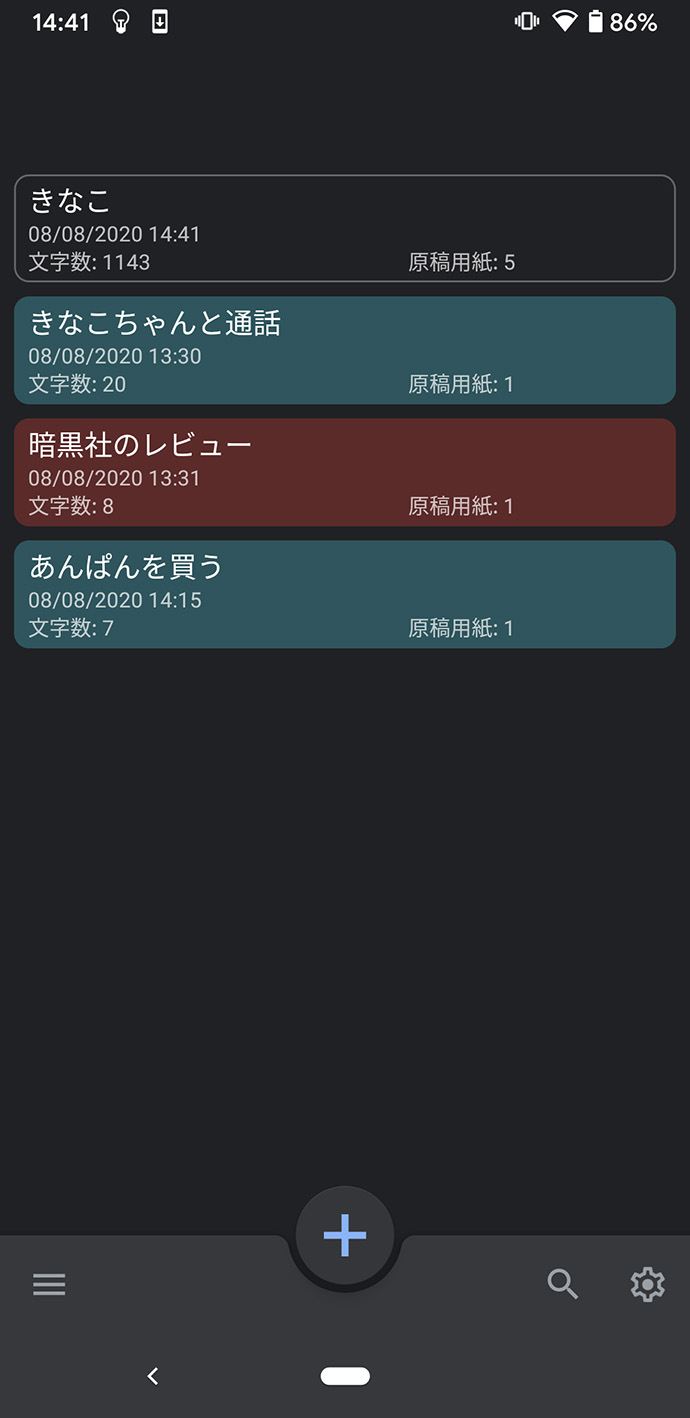Image resolution: width=690 pixels, height=1418 pixels.
Task: Tap the home pill in navigation bar
Action: 345,1377
